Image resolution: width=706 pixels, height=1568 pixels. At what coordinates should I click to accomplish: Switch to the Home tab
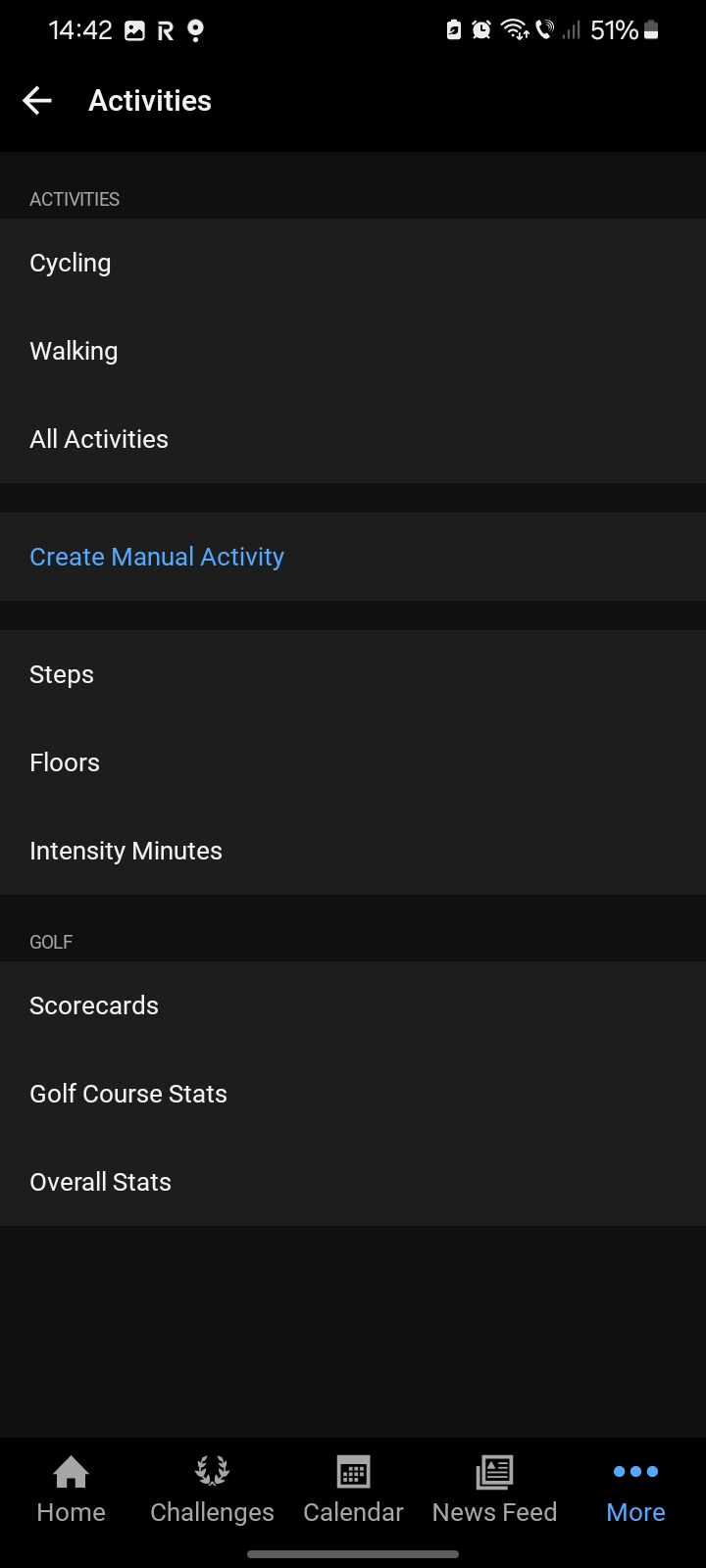point(71,1490)
